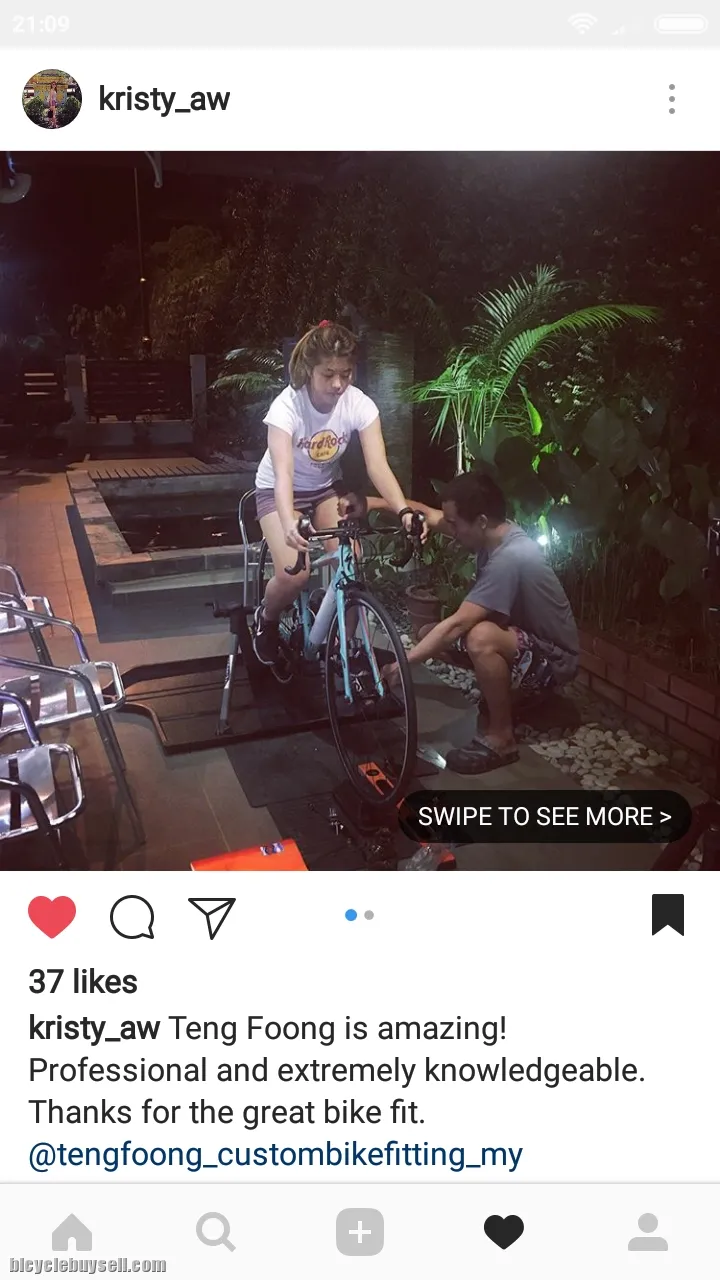Remove the post from saved bookmarks
The image size is (720, 1280).
pos(667,914)
